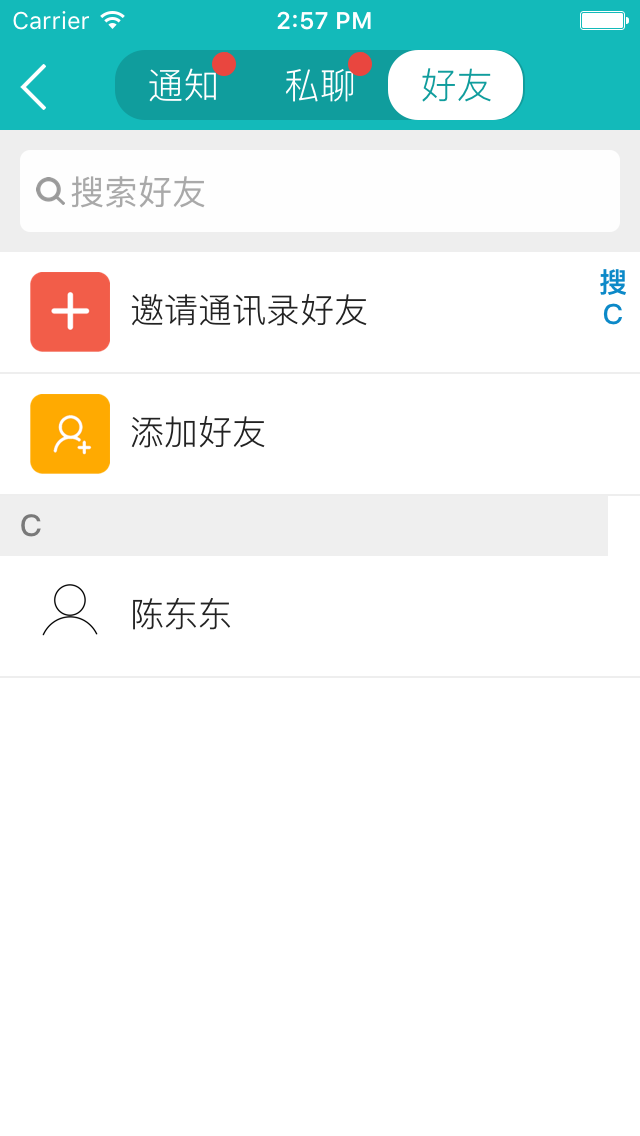Go back using the top-left arrow

tap(34, 87)
